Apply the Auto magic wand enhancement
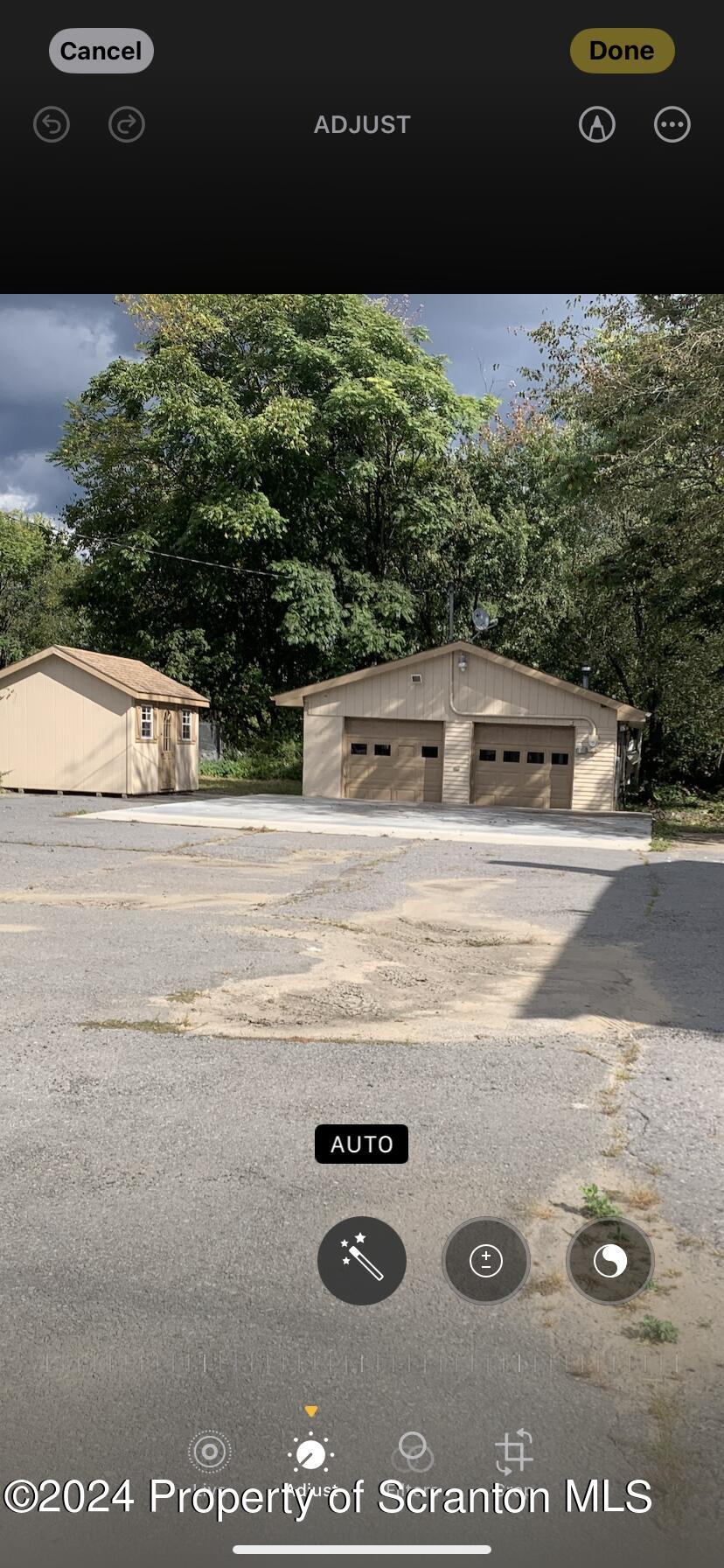 (x=361, y=1261)
